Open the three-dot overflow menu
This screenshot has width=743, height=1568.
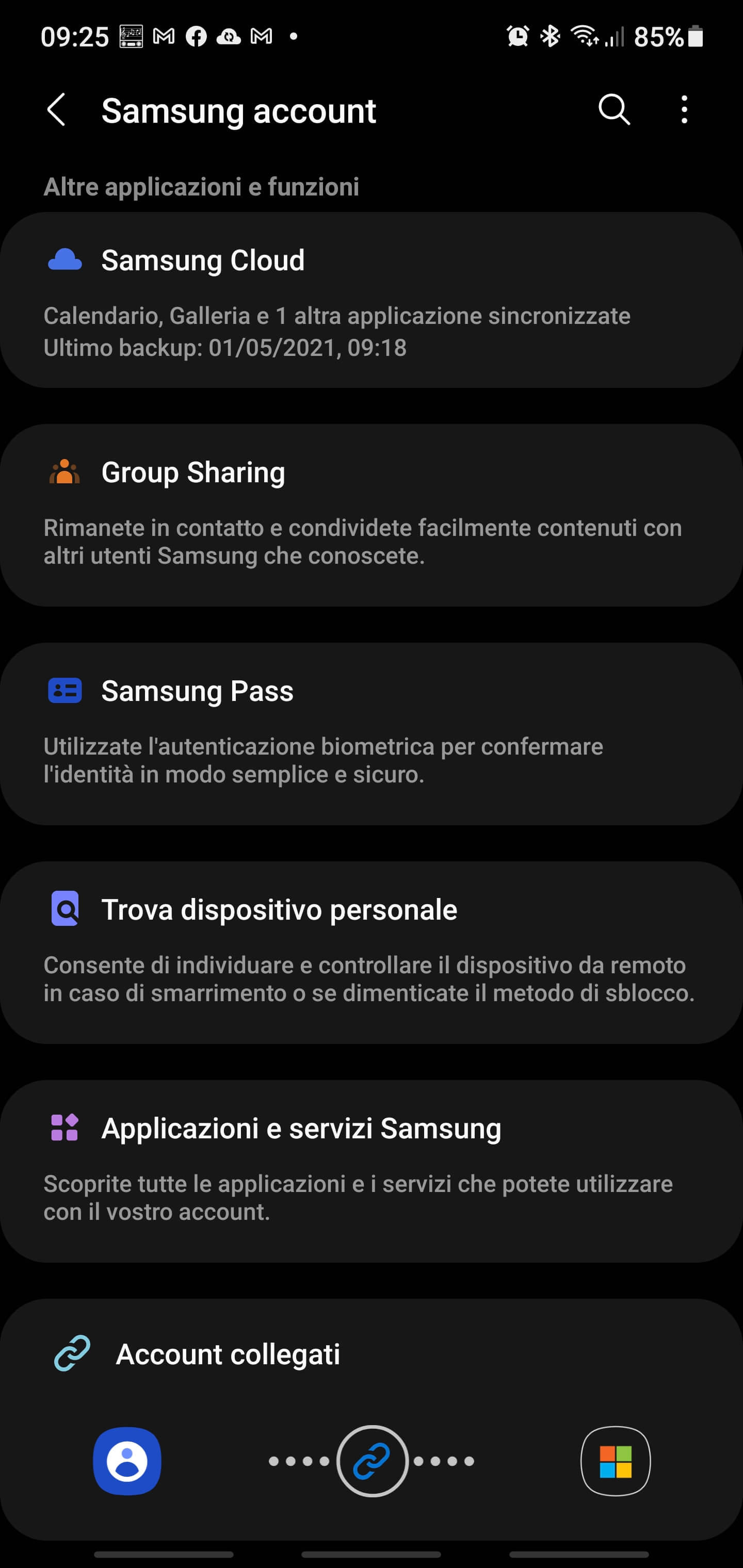point(684,110)
